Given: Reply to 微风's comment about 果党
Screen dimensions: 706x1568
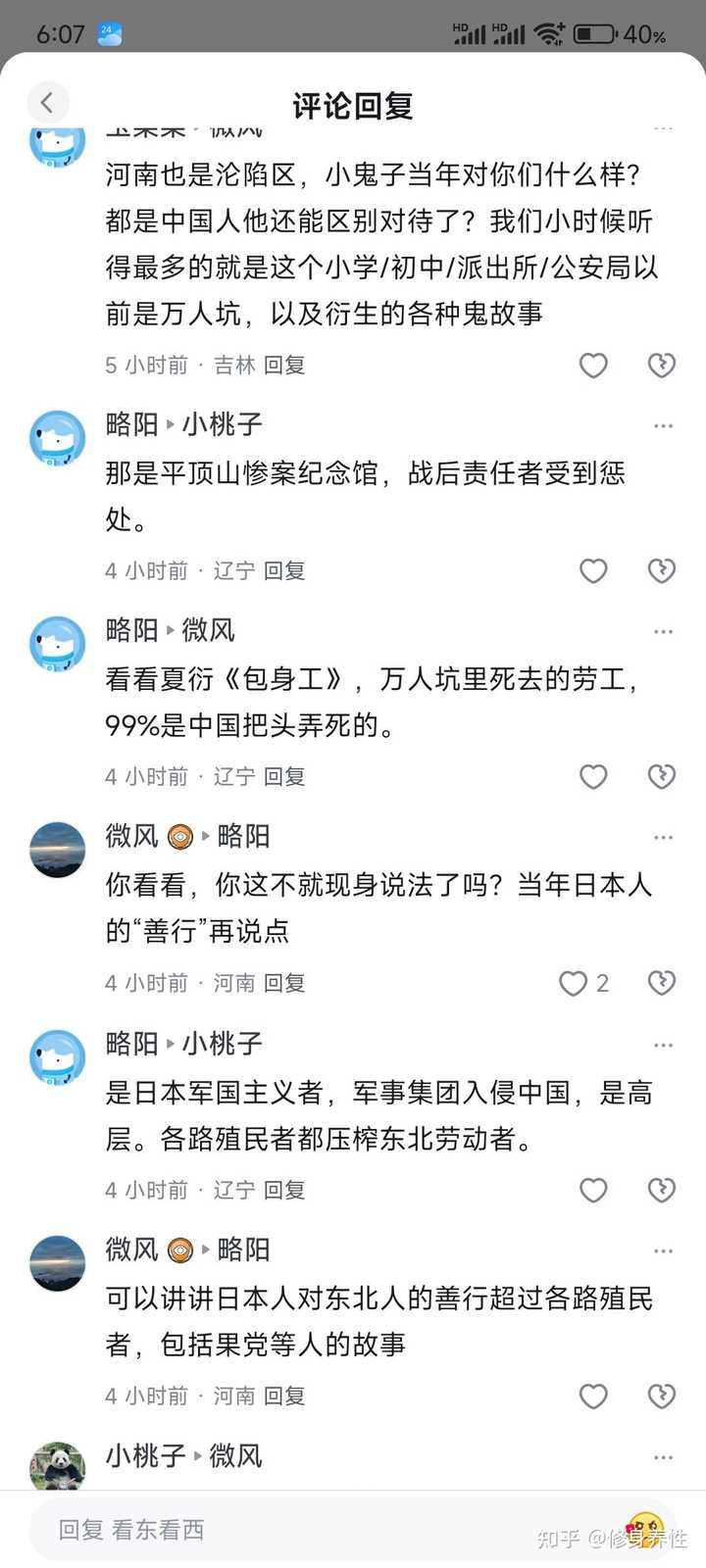Looking at the screenshot, I should [284, 1396].
